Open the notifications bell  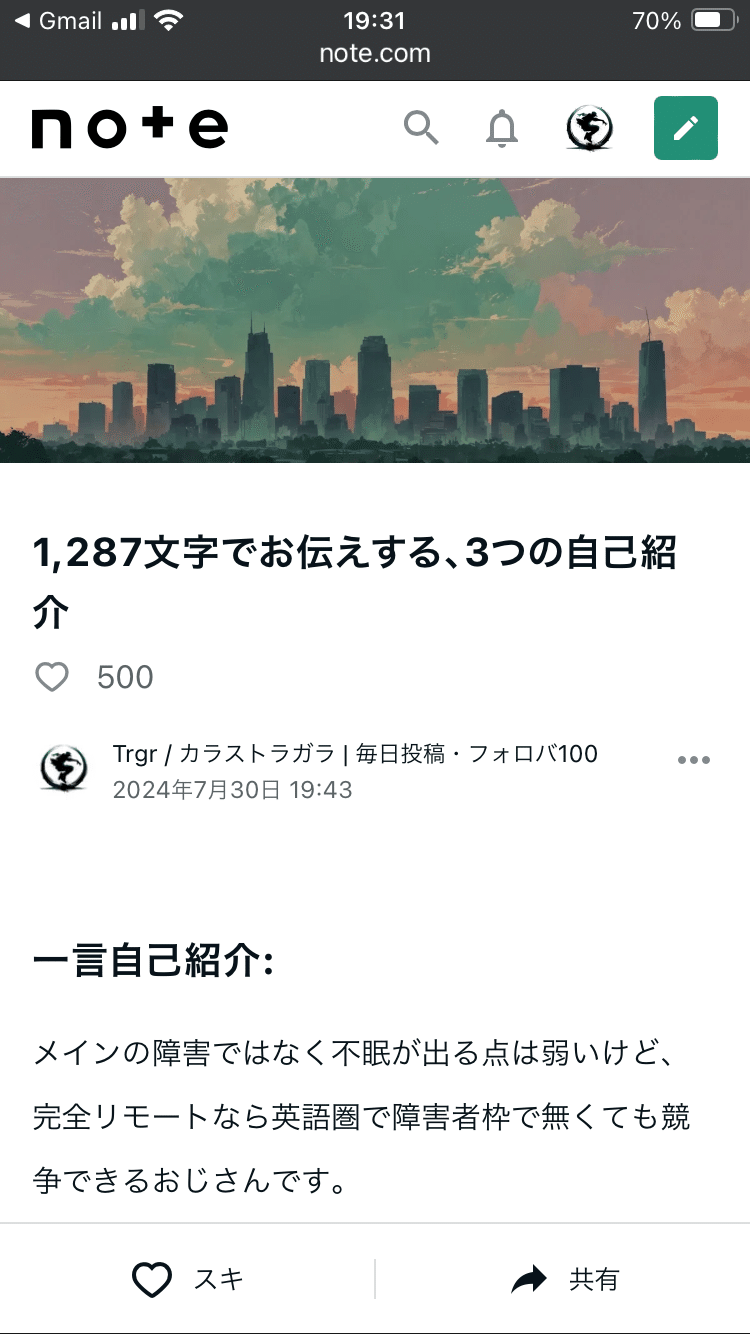point(503,128)
